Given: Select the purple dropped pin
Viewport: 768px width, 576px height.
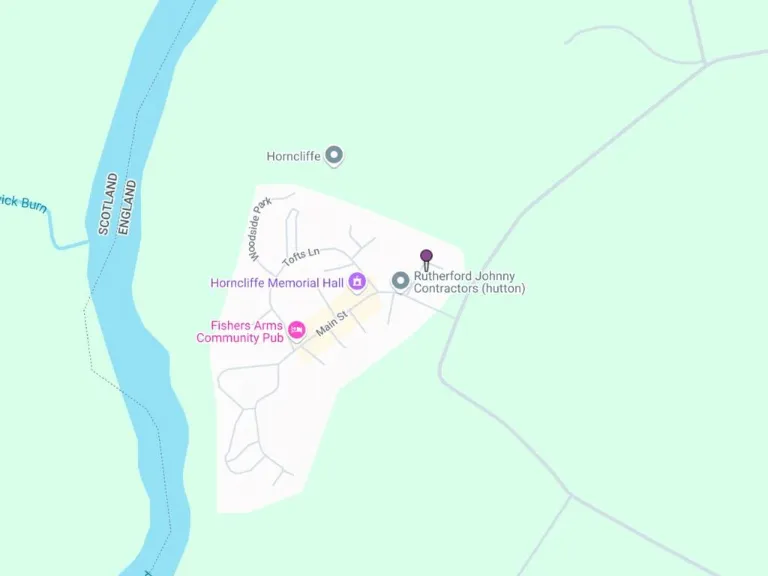Looking at the screenshot, I should tap(426, 258).
